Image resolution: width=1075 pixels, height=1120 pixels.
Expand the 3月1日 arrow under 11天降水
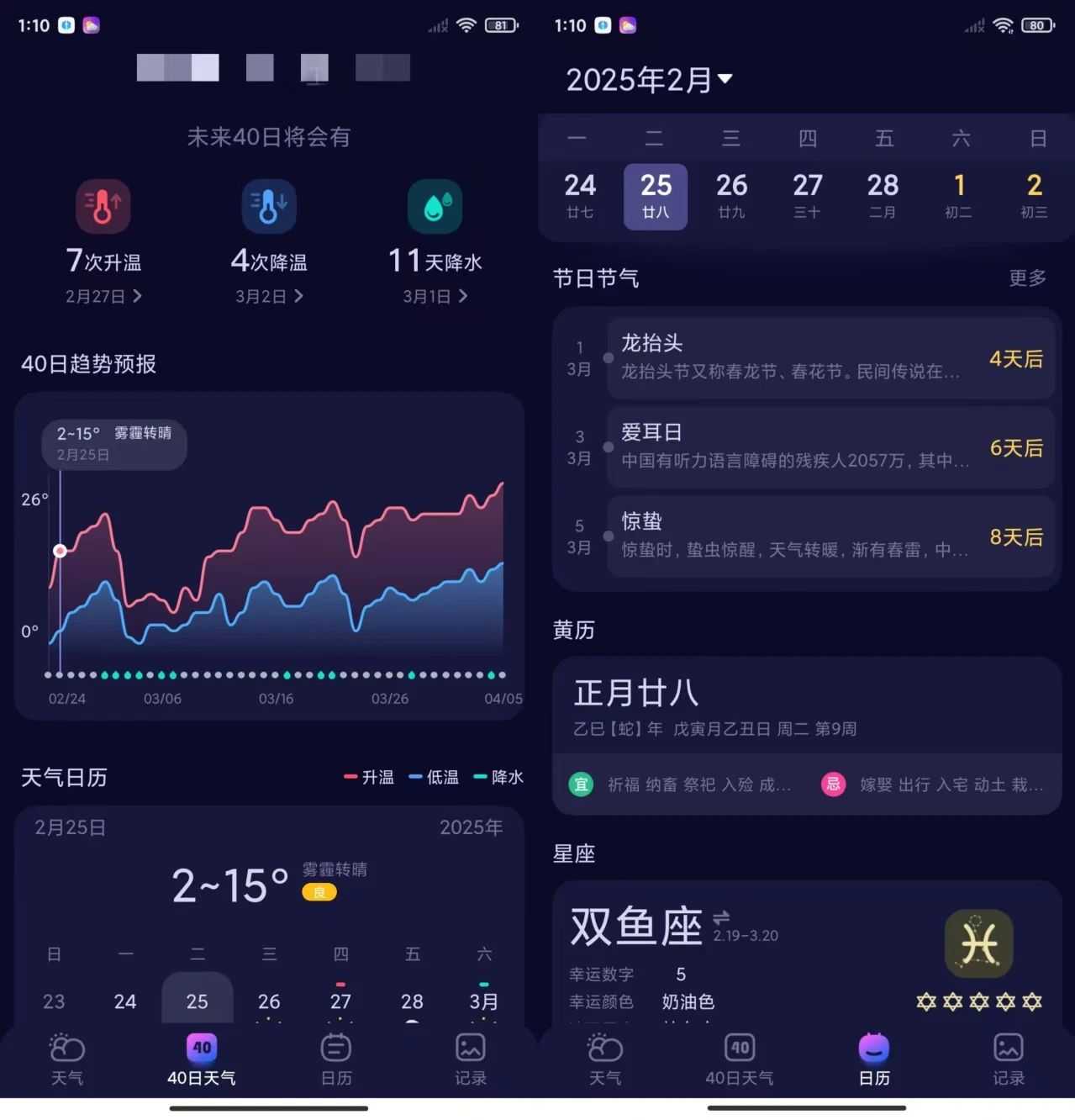465,296
